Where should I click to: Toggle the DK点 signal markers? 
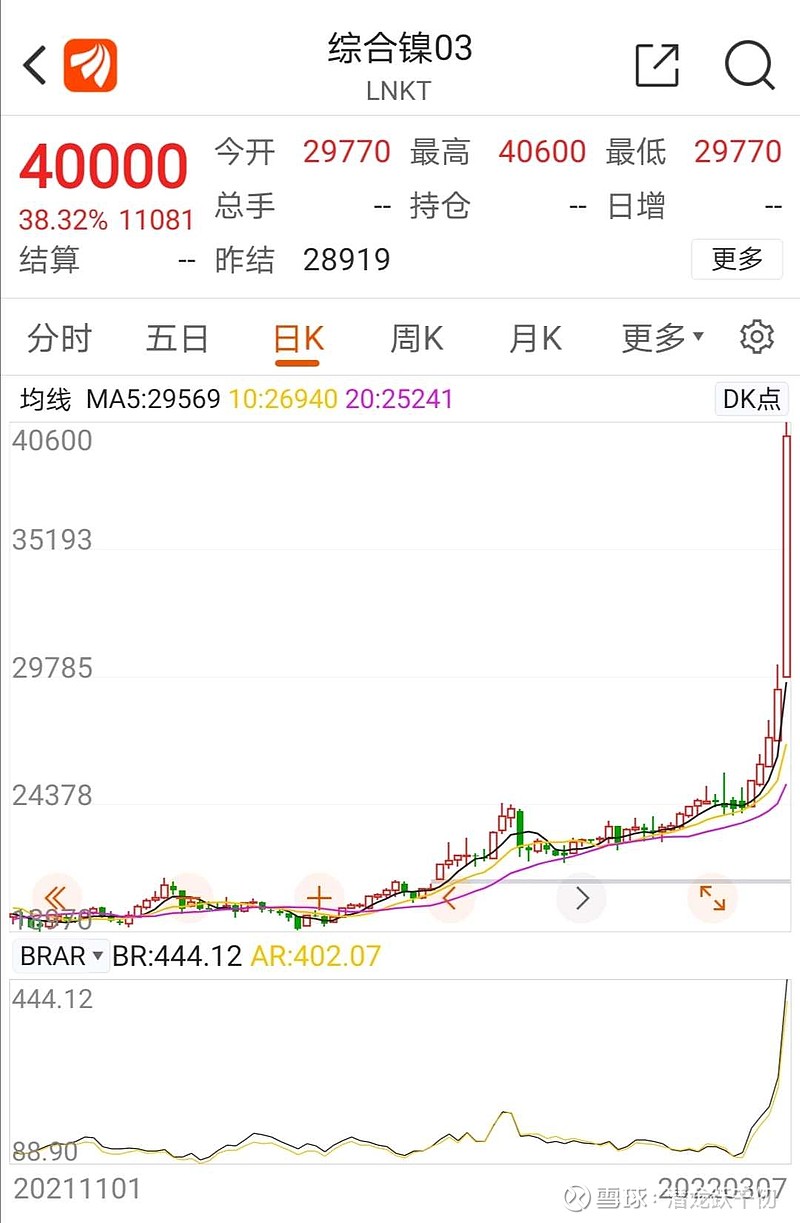tap(751, 398)
